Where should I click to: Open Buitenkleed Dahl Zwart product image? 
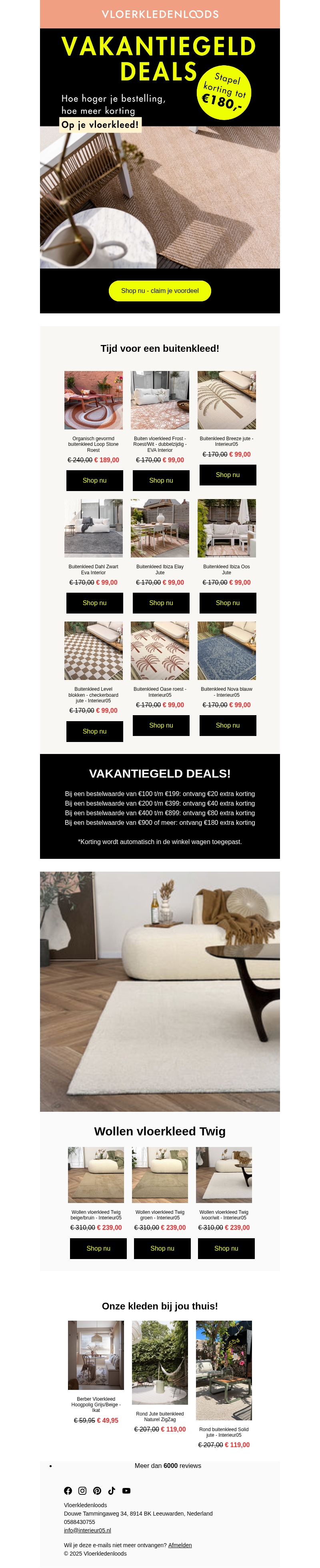coord(94,528)
